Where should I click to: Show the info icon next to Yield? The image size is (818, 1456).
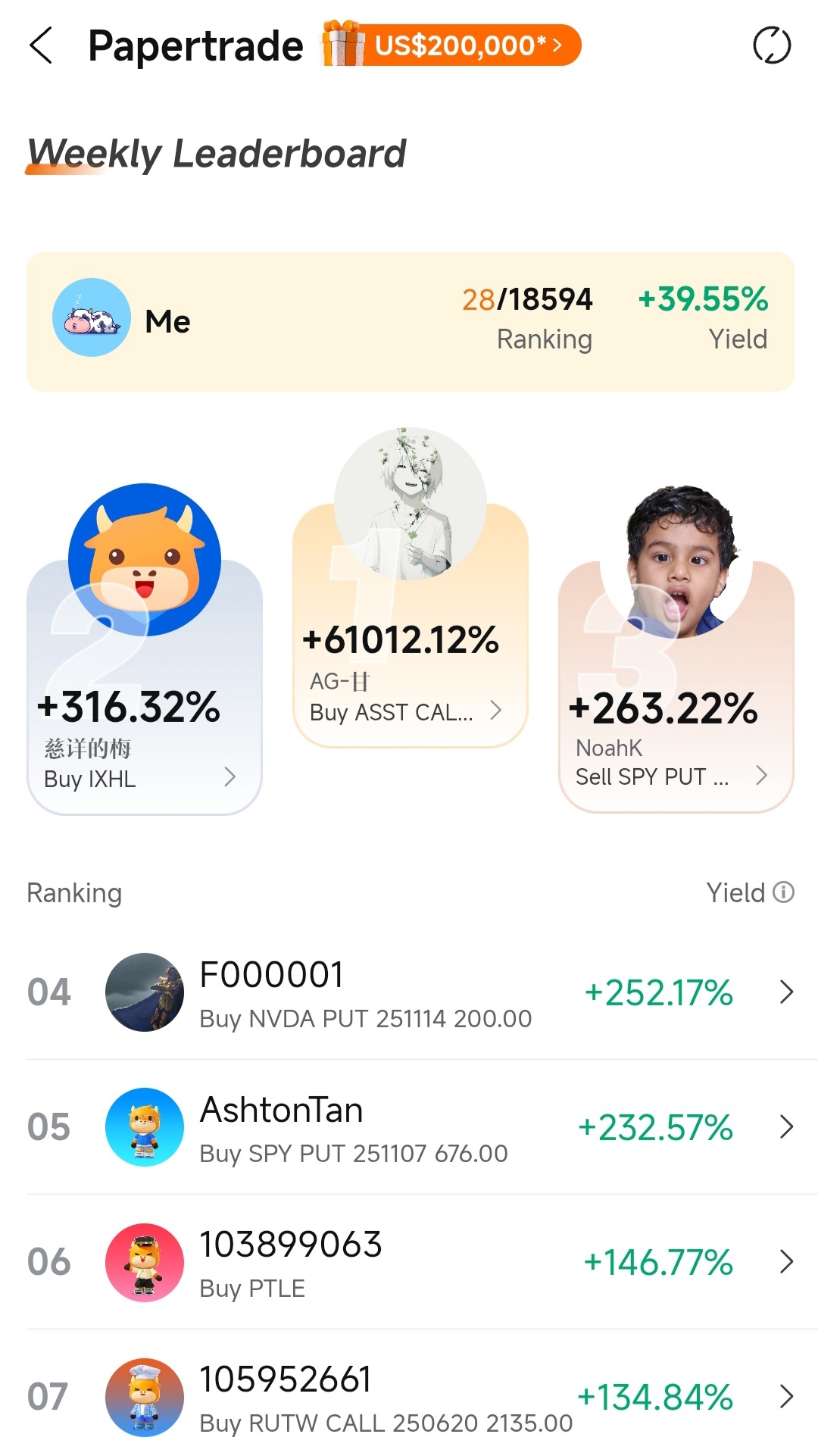click(x=783, y=892)
